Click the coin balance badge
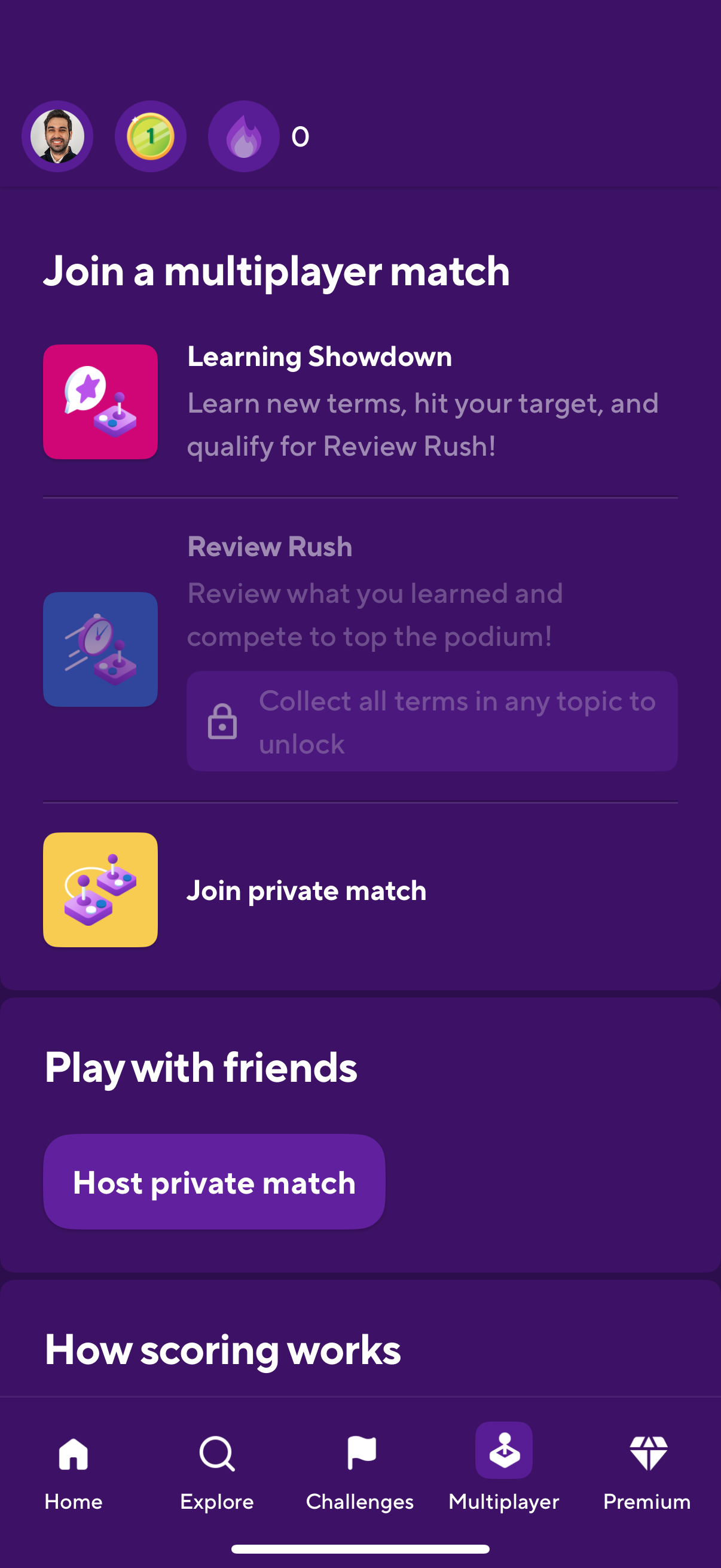Screen dimensions: 721x1568 click(150, 136)
